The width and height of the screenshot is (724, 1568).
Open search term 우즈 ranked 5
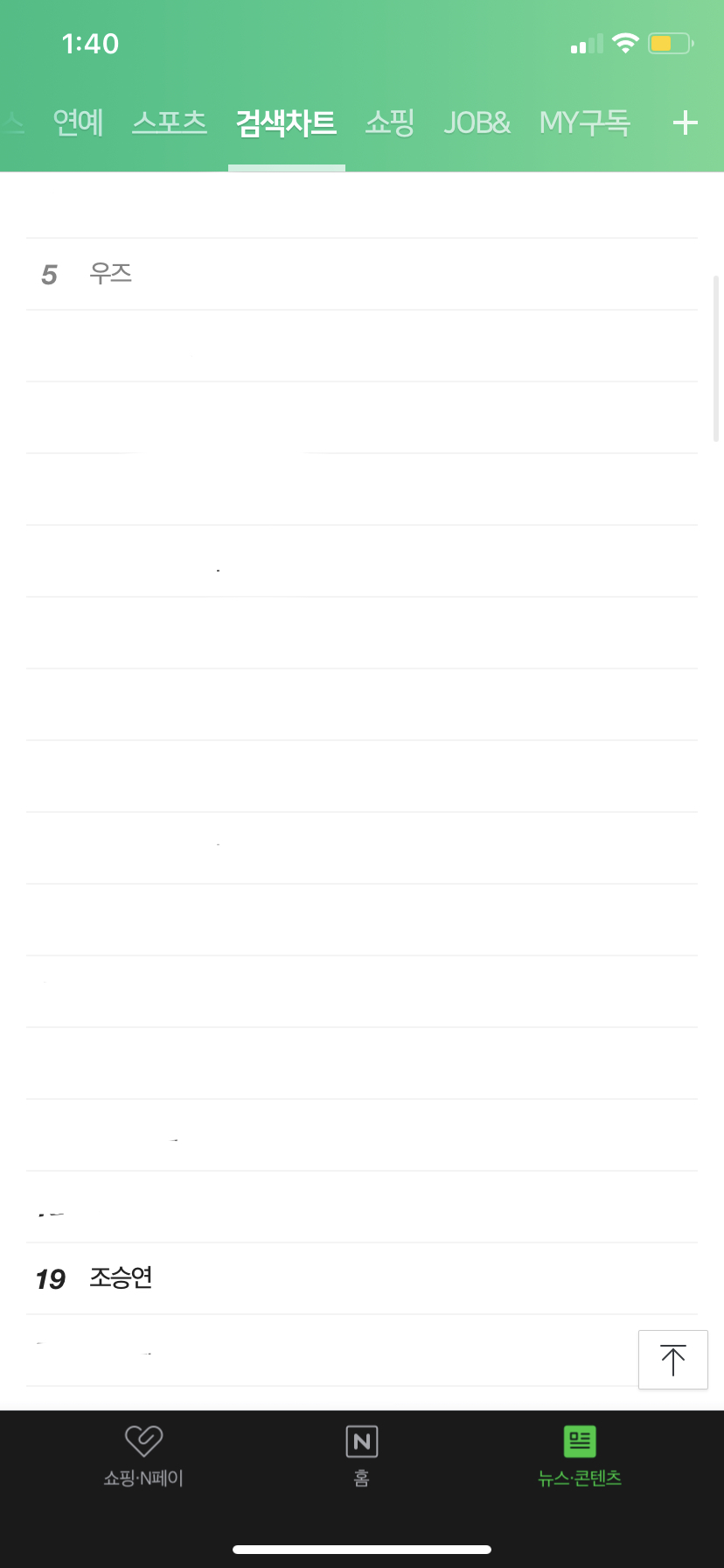[x=110, y=275]
